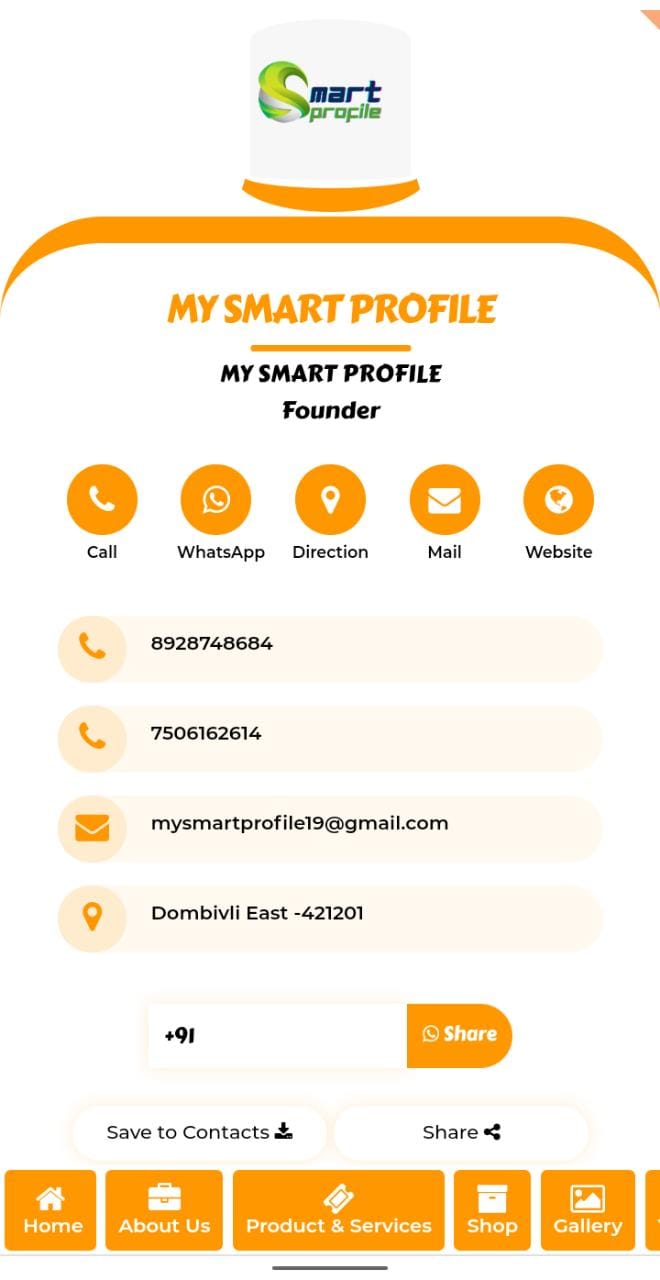Open the Dombivli East -421201 address row
The width and height of the screenshot is (660, 1280).
[x=330, y=915]
